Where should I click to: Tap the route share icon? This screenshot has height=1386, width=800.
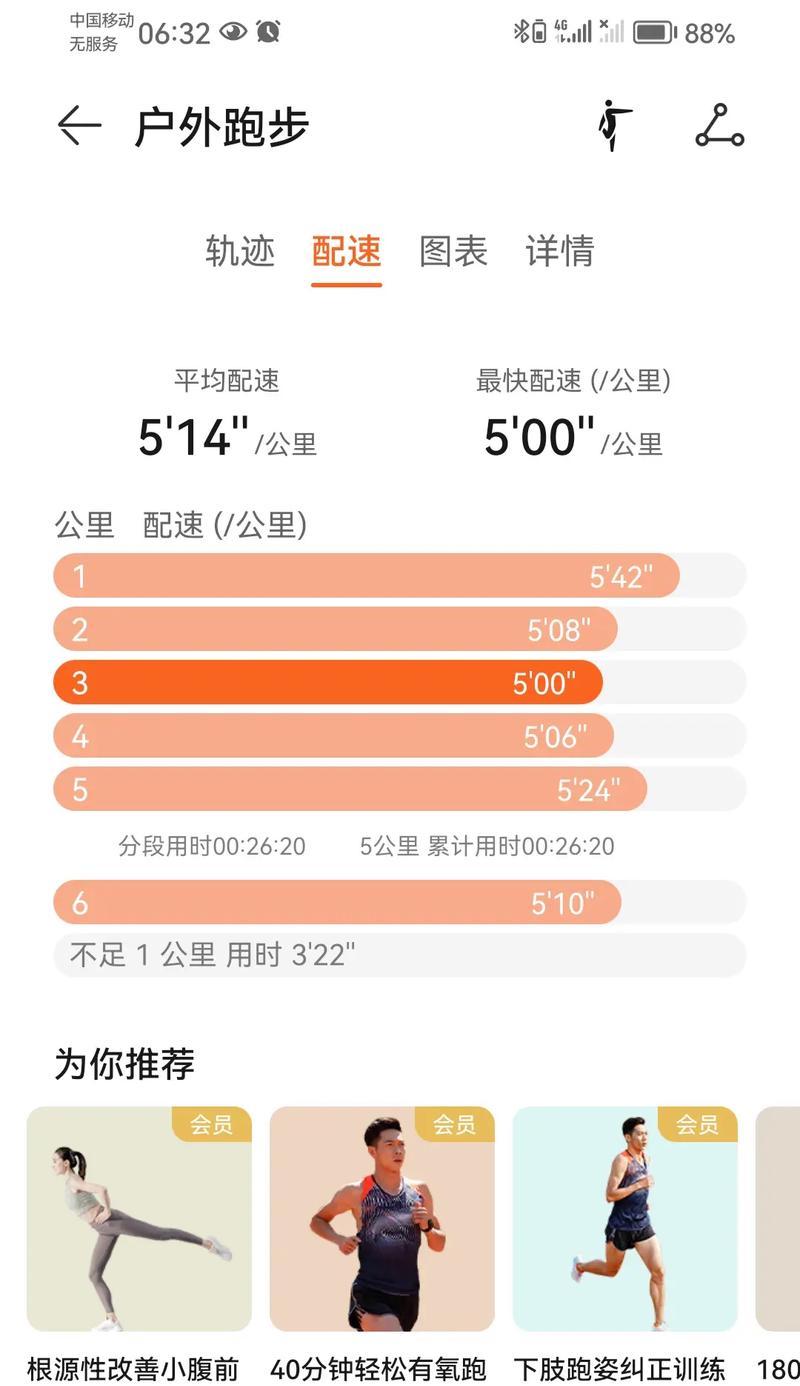720,126
